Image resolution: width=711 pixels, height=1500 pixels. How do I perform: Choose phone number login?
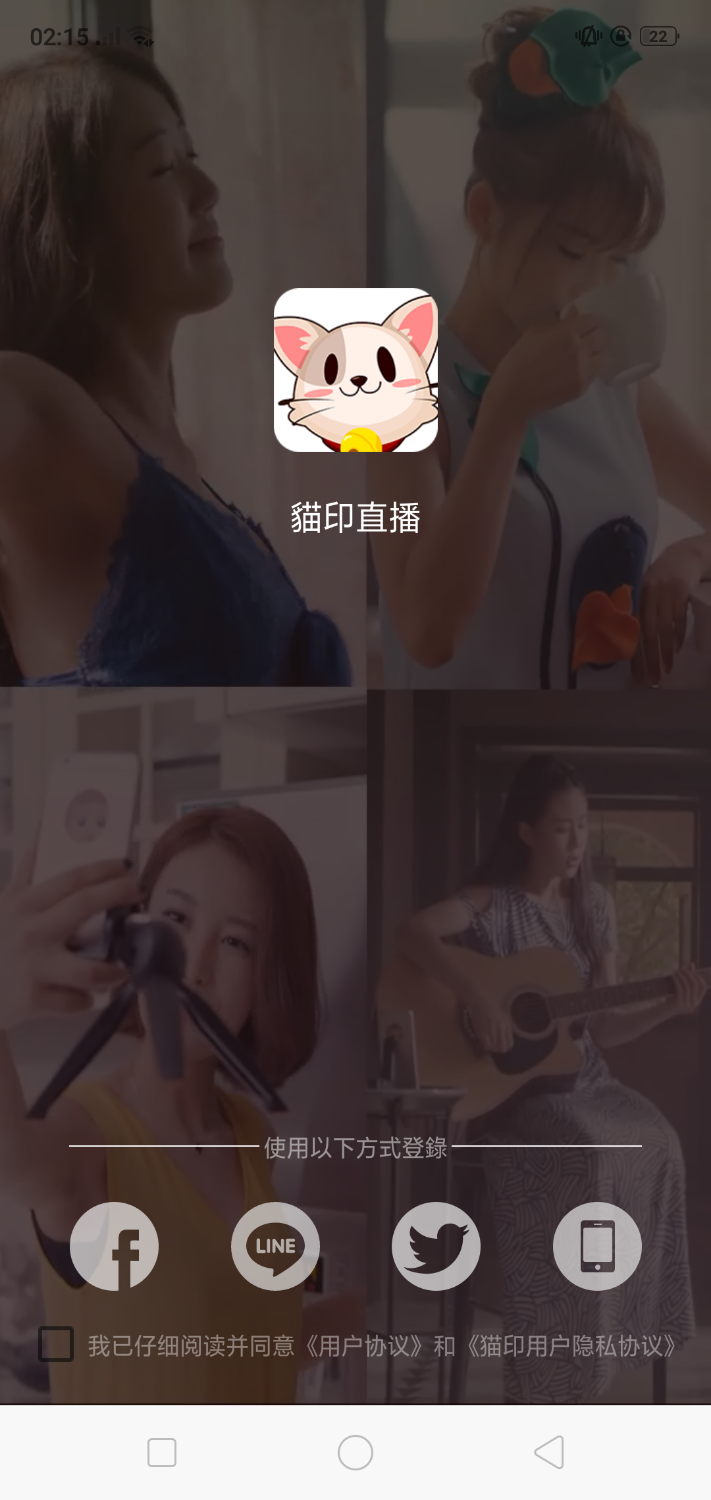pos(597,1246)
